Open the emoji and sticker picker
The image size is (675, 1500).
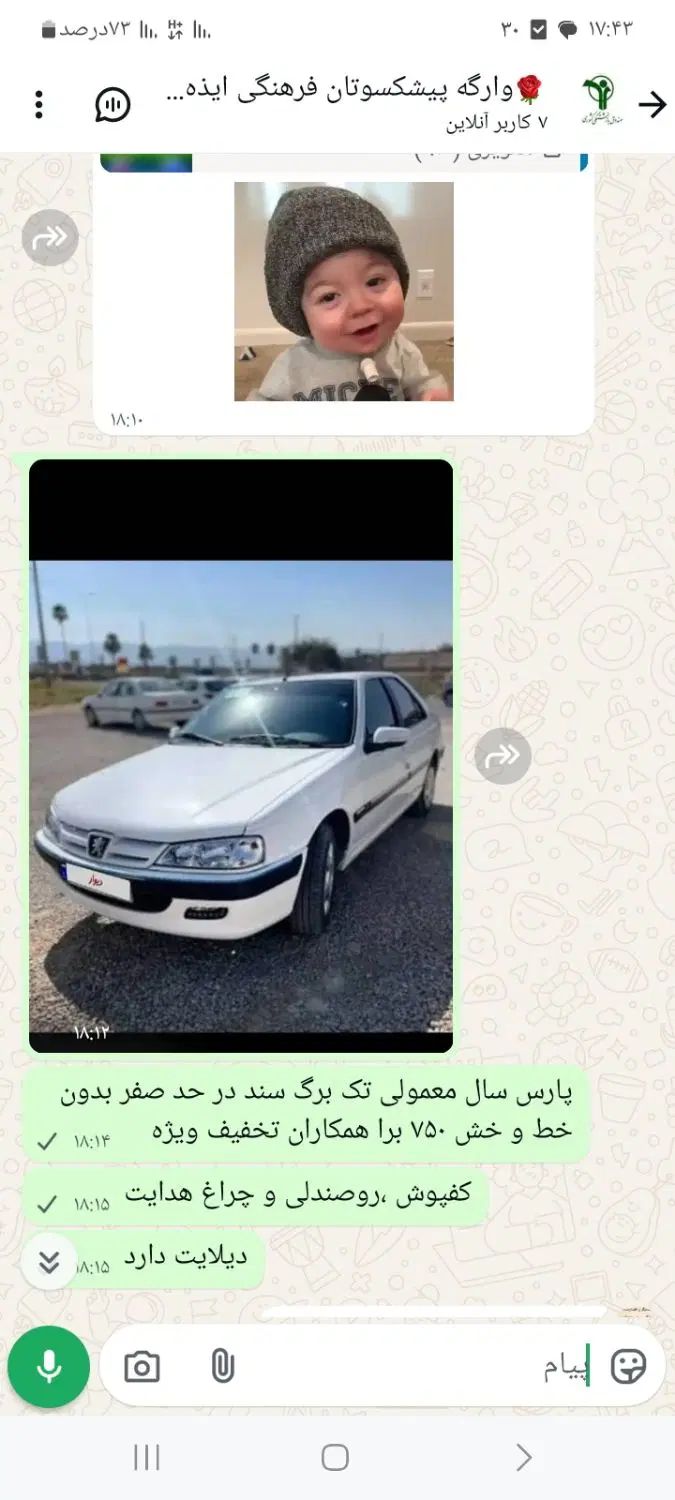point(628,1366)
